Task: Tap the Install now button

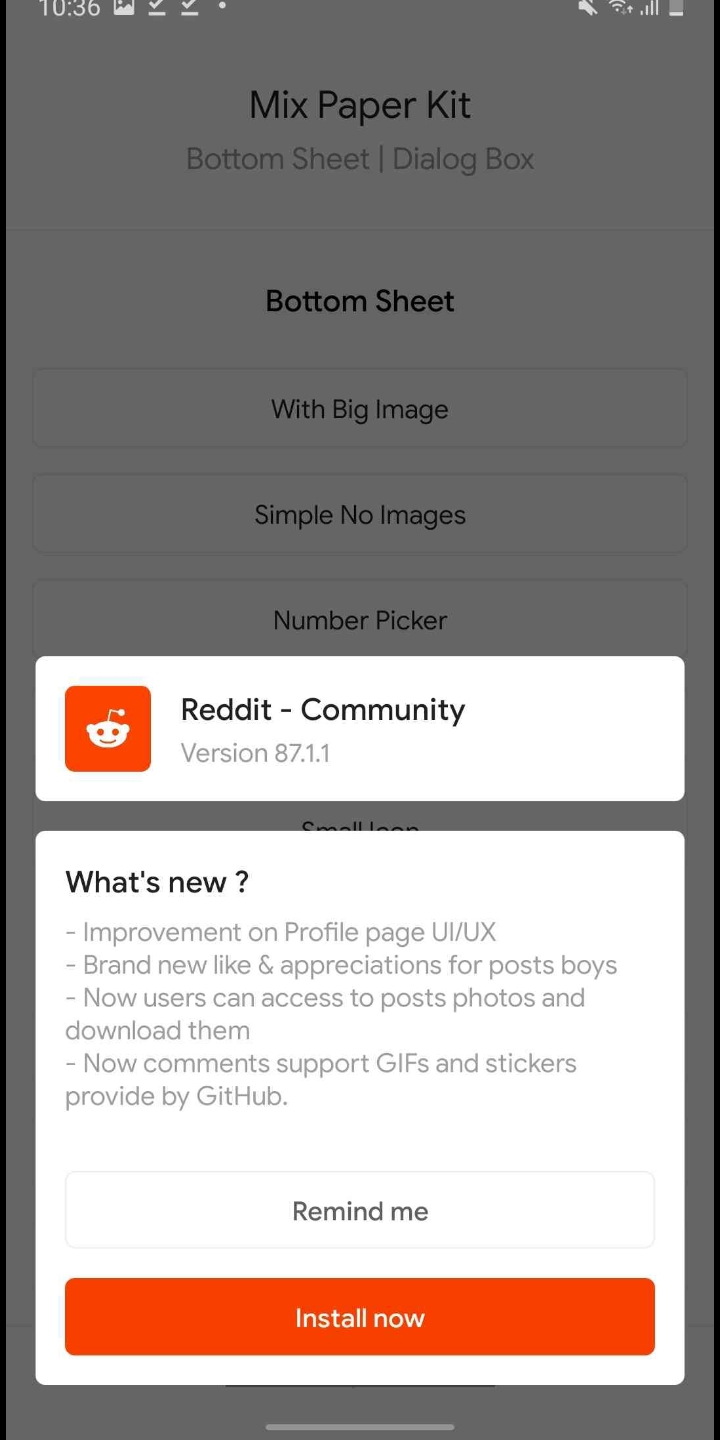Action: (x=360, y=1317)
